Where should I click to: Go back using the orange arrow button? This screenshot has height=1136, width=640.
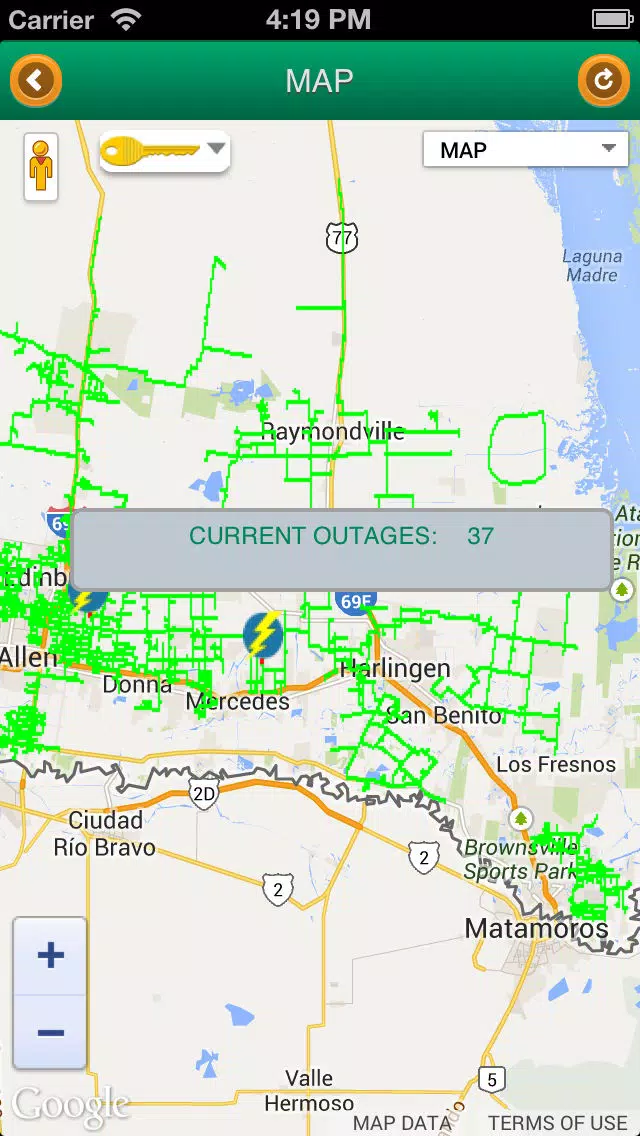pos(36,80)
